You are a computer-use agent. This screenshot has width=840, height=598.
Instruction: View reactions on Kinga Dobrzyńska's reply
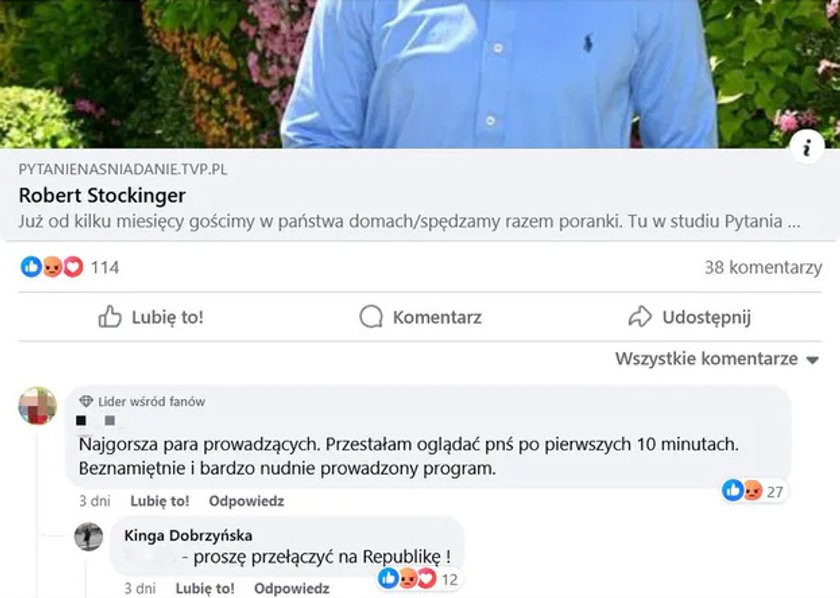[x=419, y=579]
